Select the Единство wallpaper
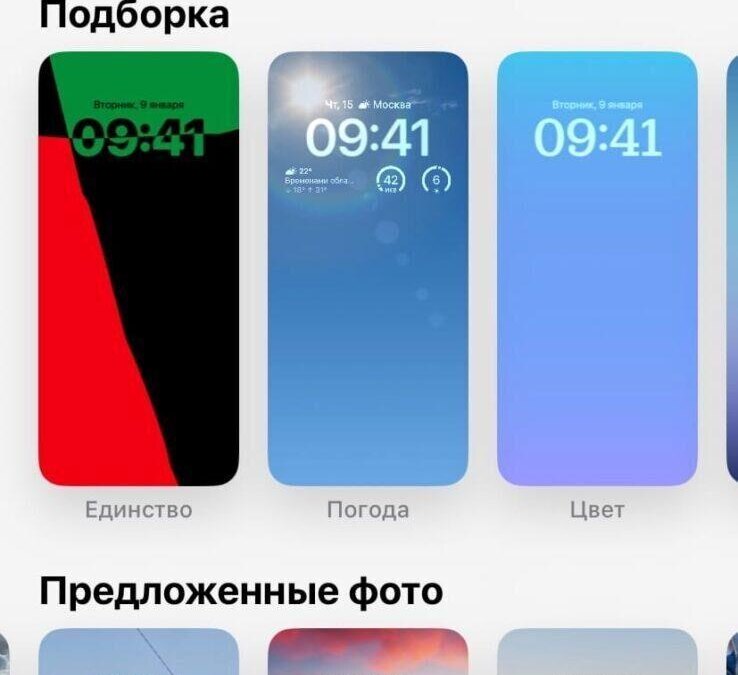 (138, 270)
